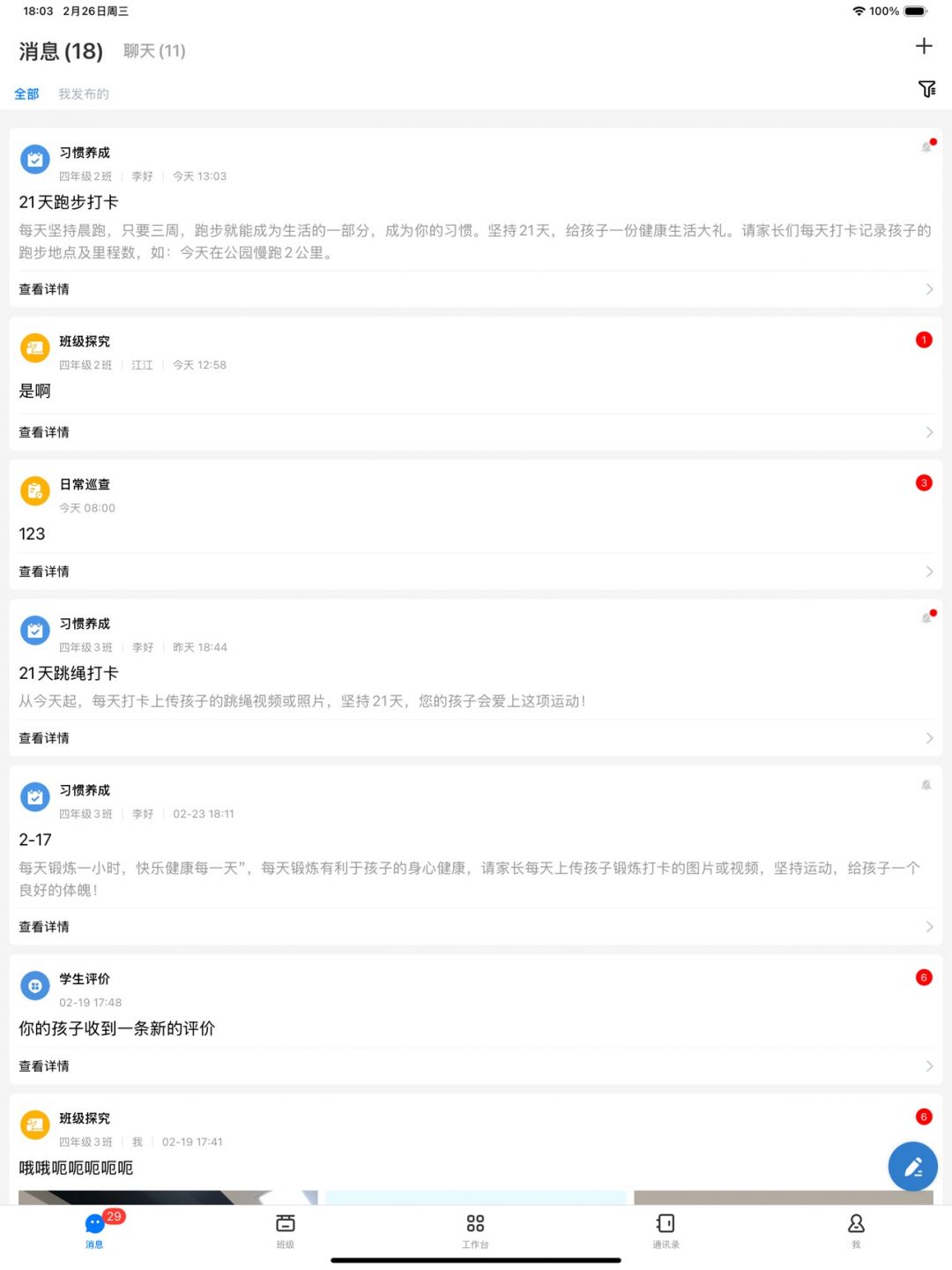Switch to the 通讯录 tab

click(x=666, y=1229)
